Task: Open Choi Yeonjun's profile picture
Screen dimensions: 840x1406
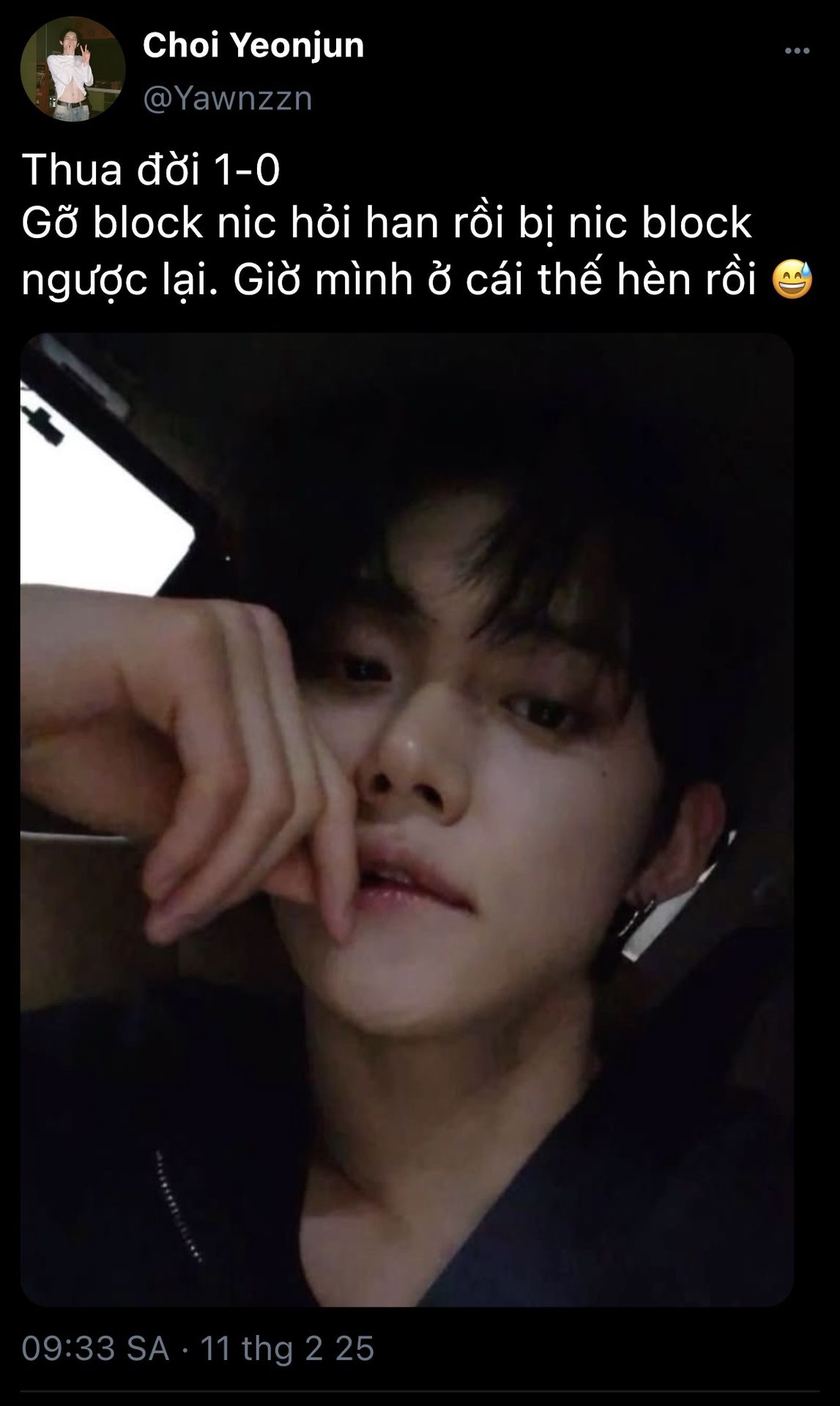Action: click(73, 70)
